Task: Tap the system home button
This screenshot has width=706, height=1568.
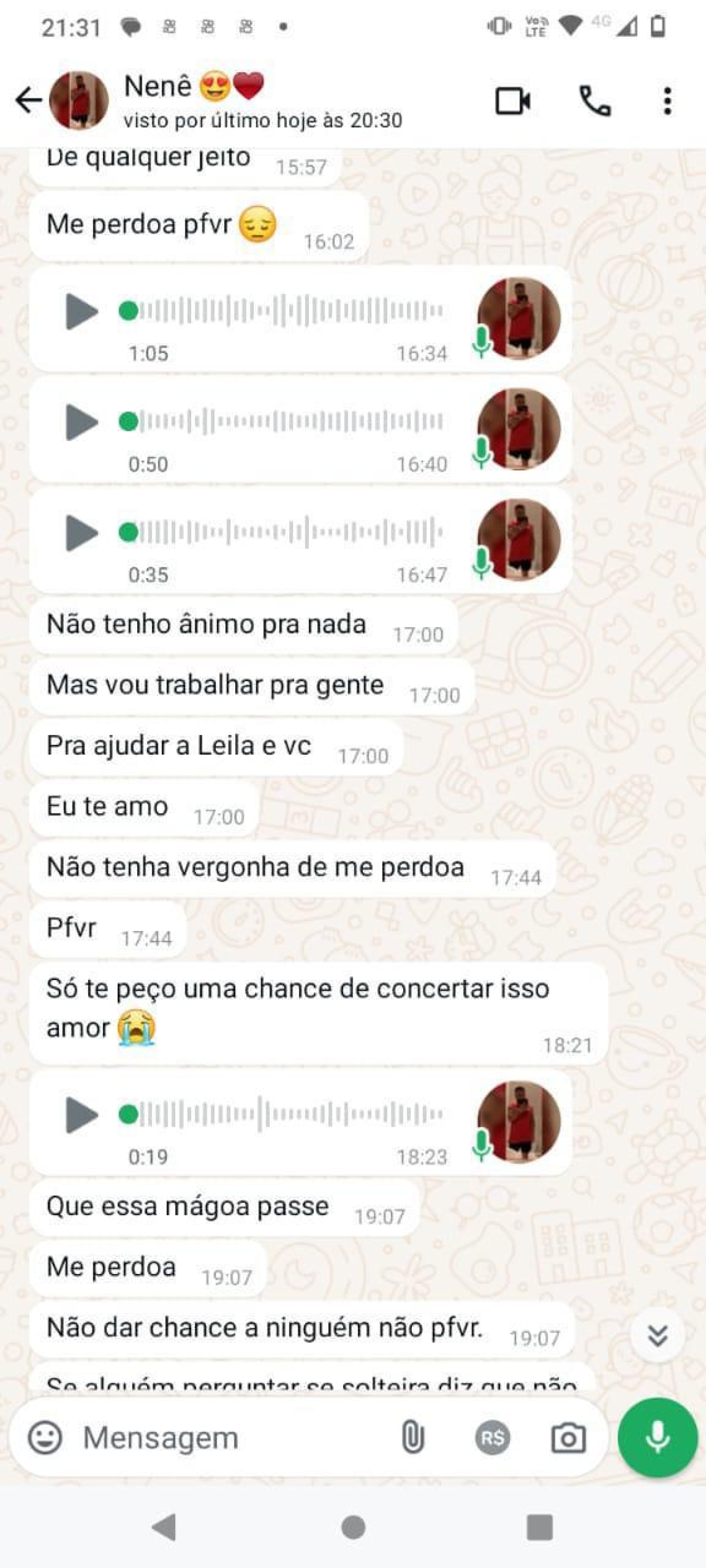Action: click(x=353, y=1527)
